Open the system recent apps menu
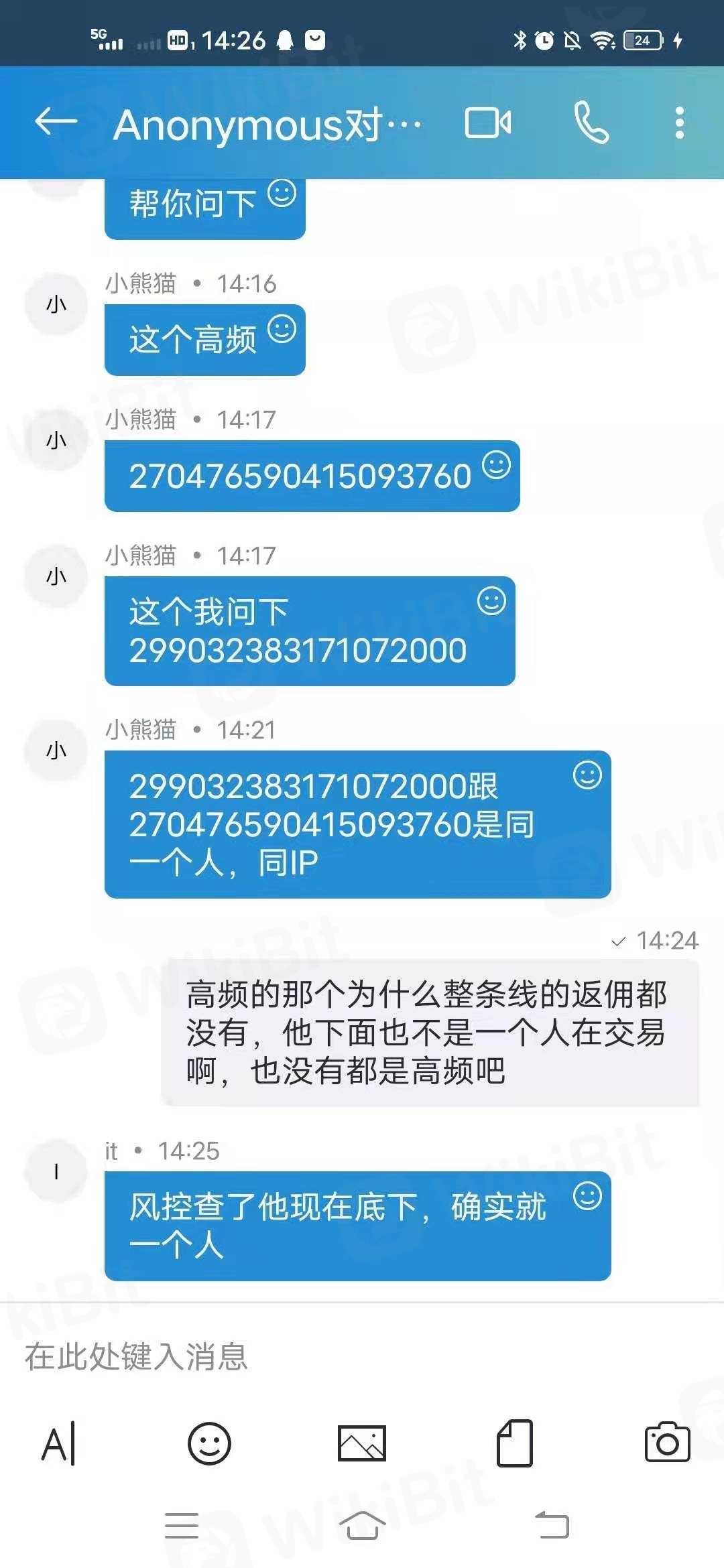The width and height of the screenshot is (724, 1568). [182, 1526]
